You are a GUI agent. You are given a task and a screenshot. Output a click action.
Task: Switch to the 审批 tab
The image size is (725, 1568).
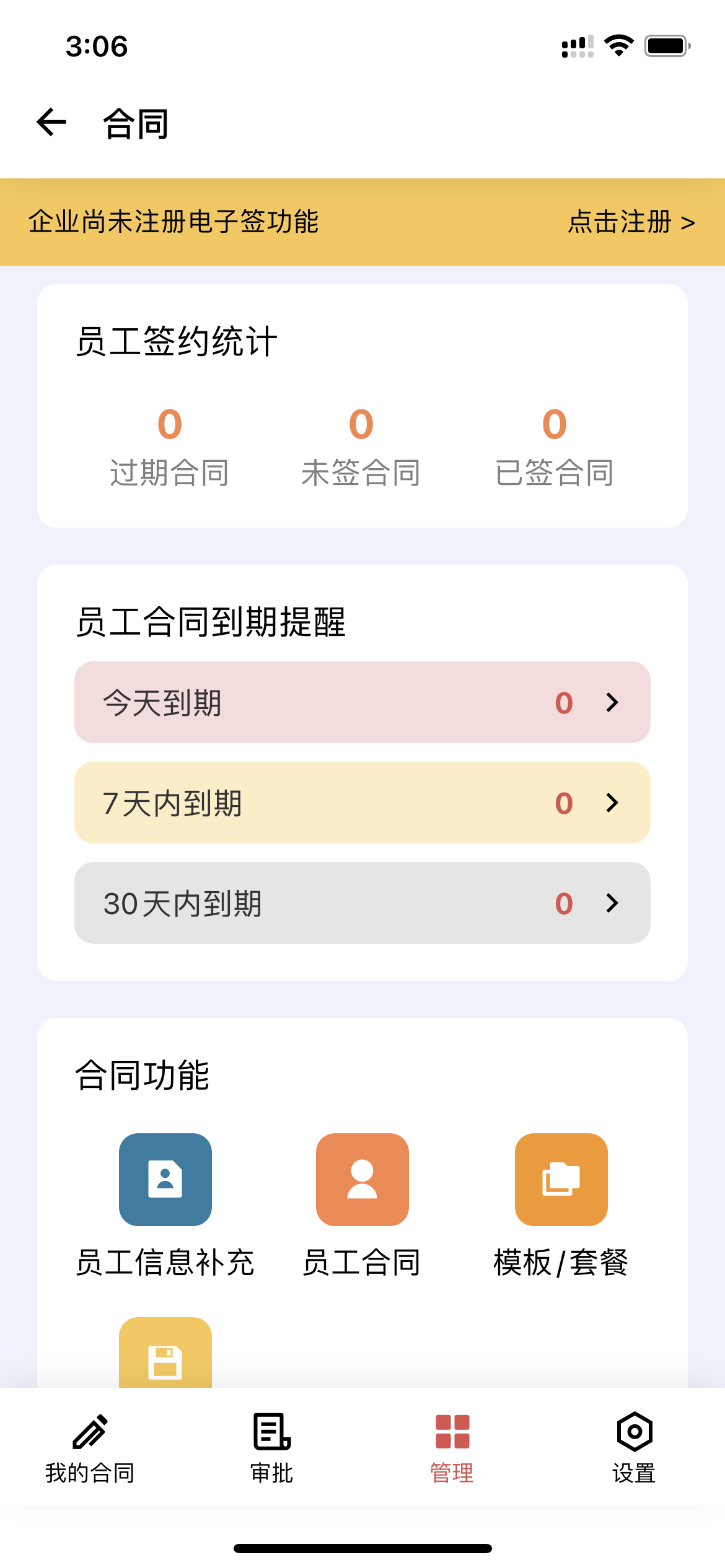[270, 1468]
